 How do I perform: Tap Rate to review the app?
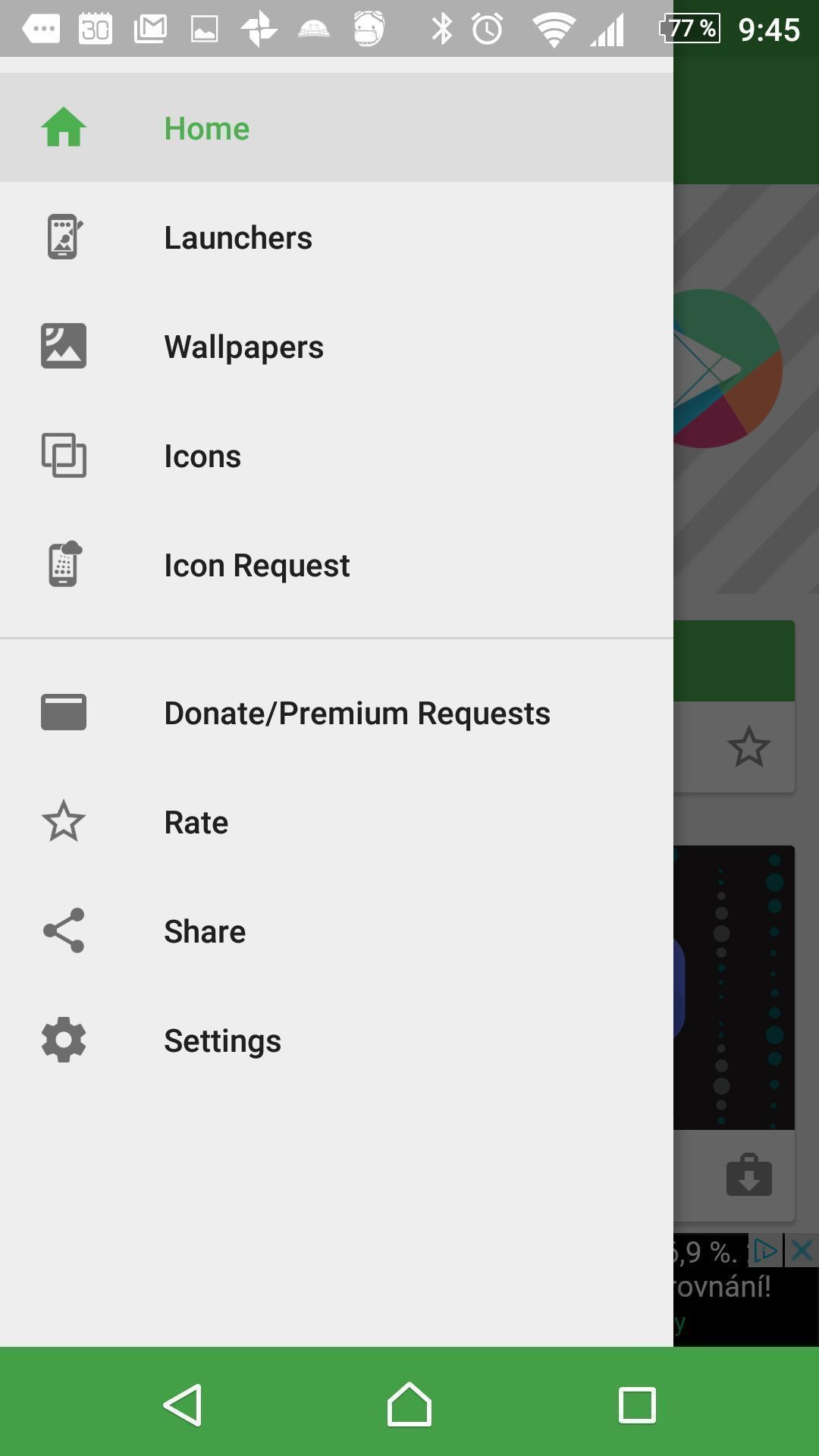pos(337,822)
